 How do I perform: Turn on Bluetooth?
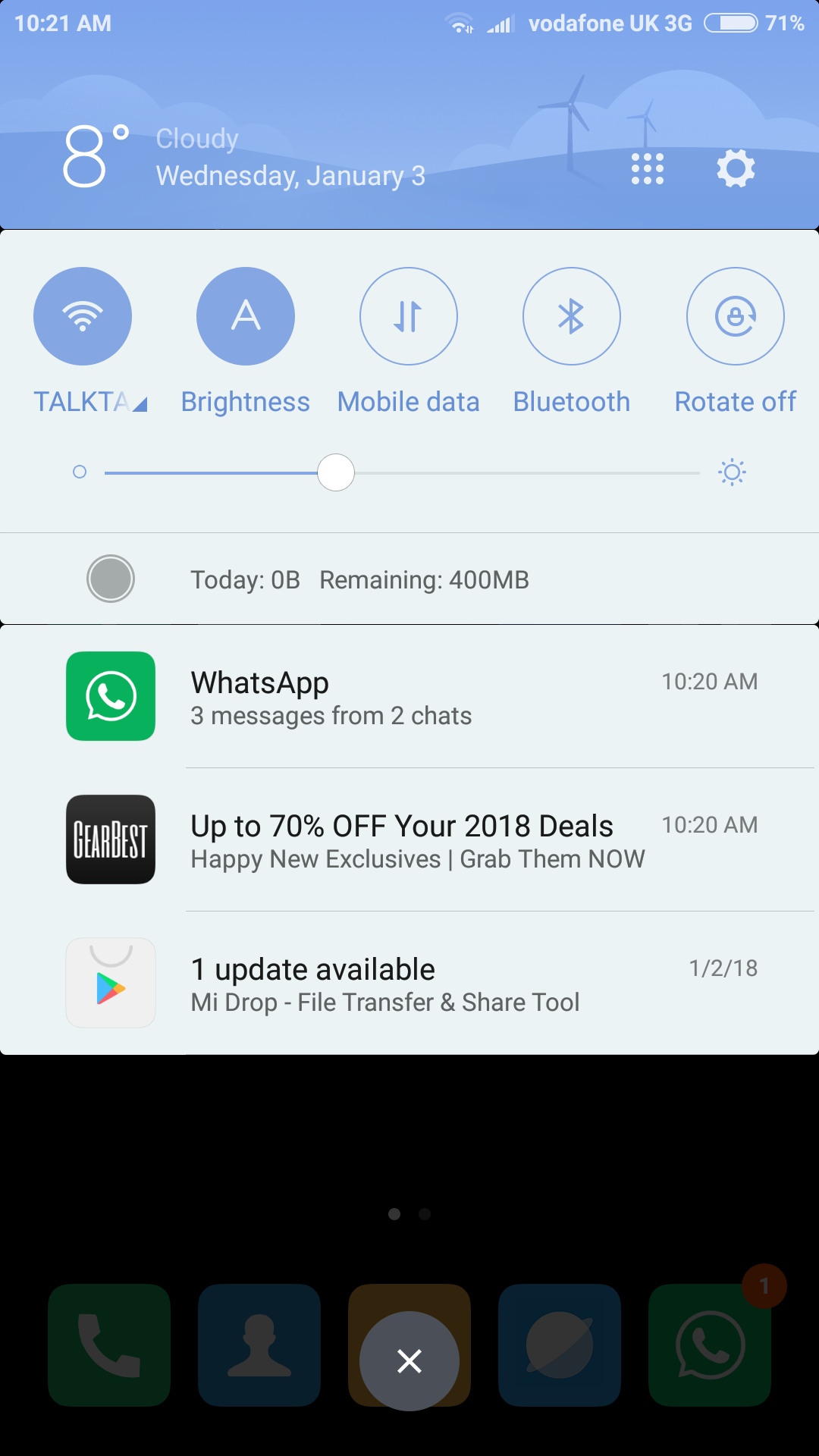click(x=572, y=316)
